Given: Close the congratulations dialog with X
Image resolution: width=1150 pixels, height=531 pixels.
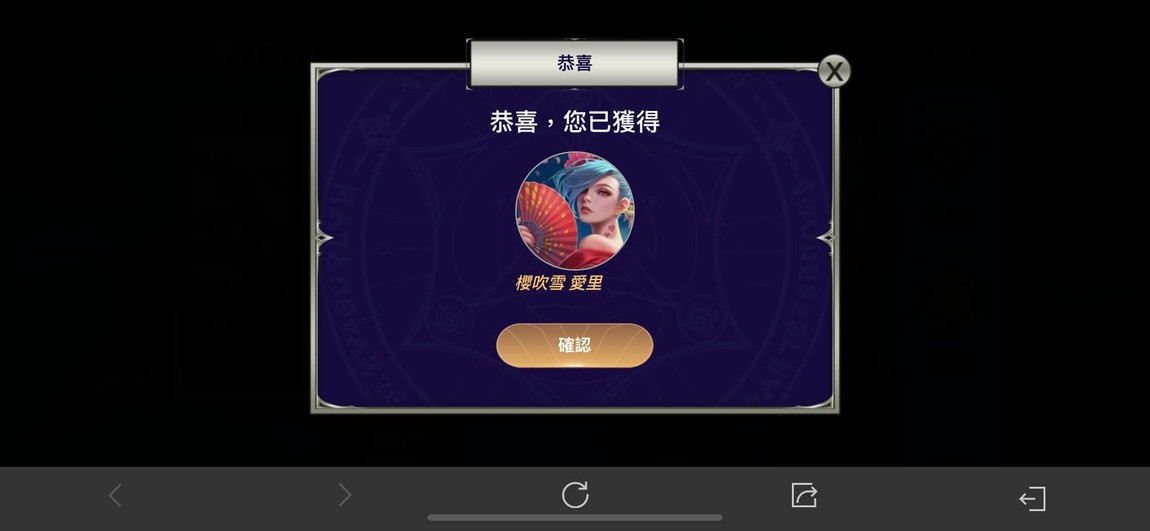Looking at the screenshot, I should pyautogui.click(x=834, y=71).
